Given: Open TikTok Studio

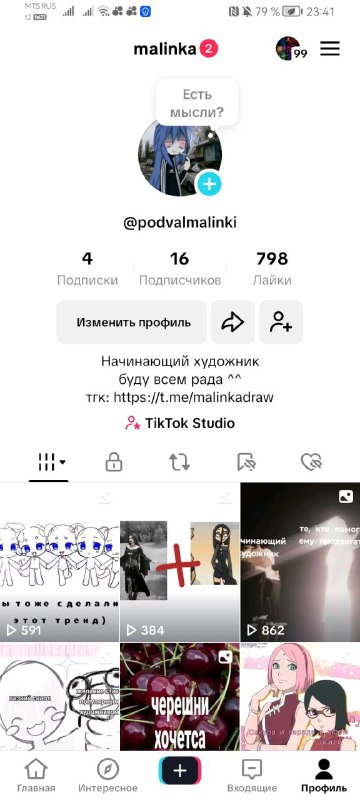Looking at the screenshot, I should tap(180, 423).
